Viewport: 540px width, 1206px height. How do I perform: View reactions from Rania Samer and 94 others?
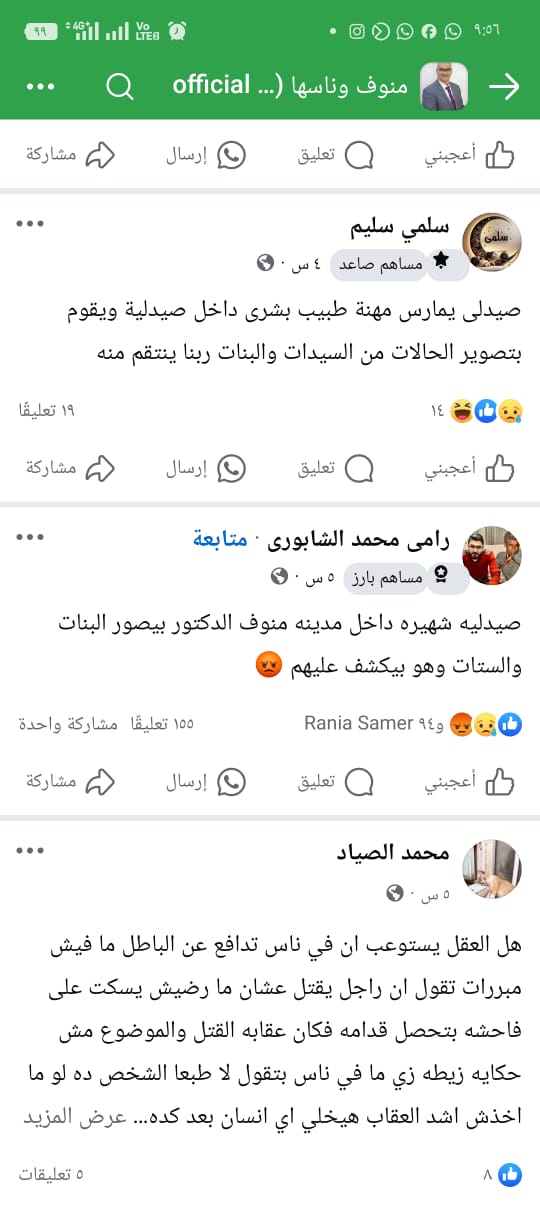pyautogui.click(x=413, y=723)
